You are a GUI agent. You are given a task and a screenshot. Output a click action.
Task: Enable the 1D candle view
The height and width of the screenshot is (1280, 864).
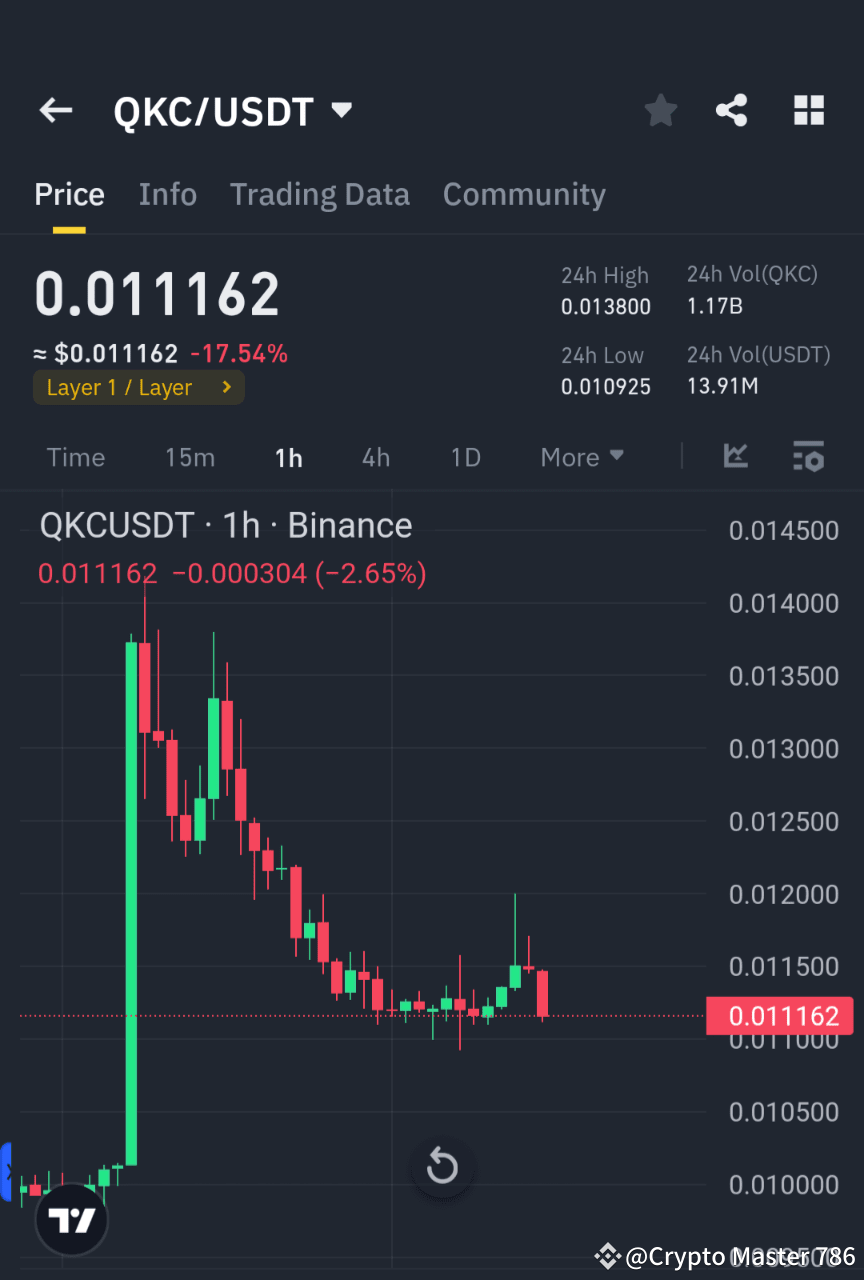(x=465, y=457)
